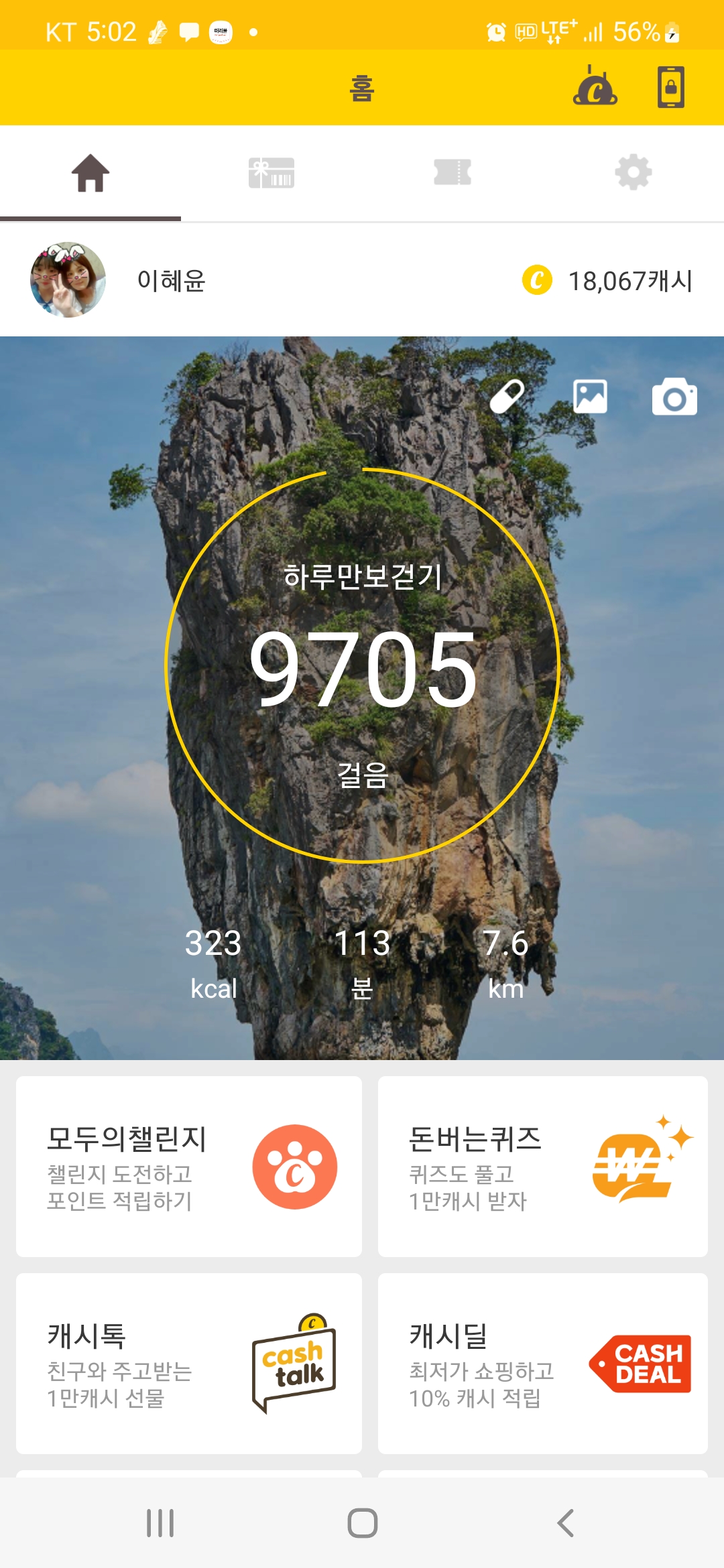Go back using the system back button
724x1568 pixels.
click(x=565, y=1523)
